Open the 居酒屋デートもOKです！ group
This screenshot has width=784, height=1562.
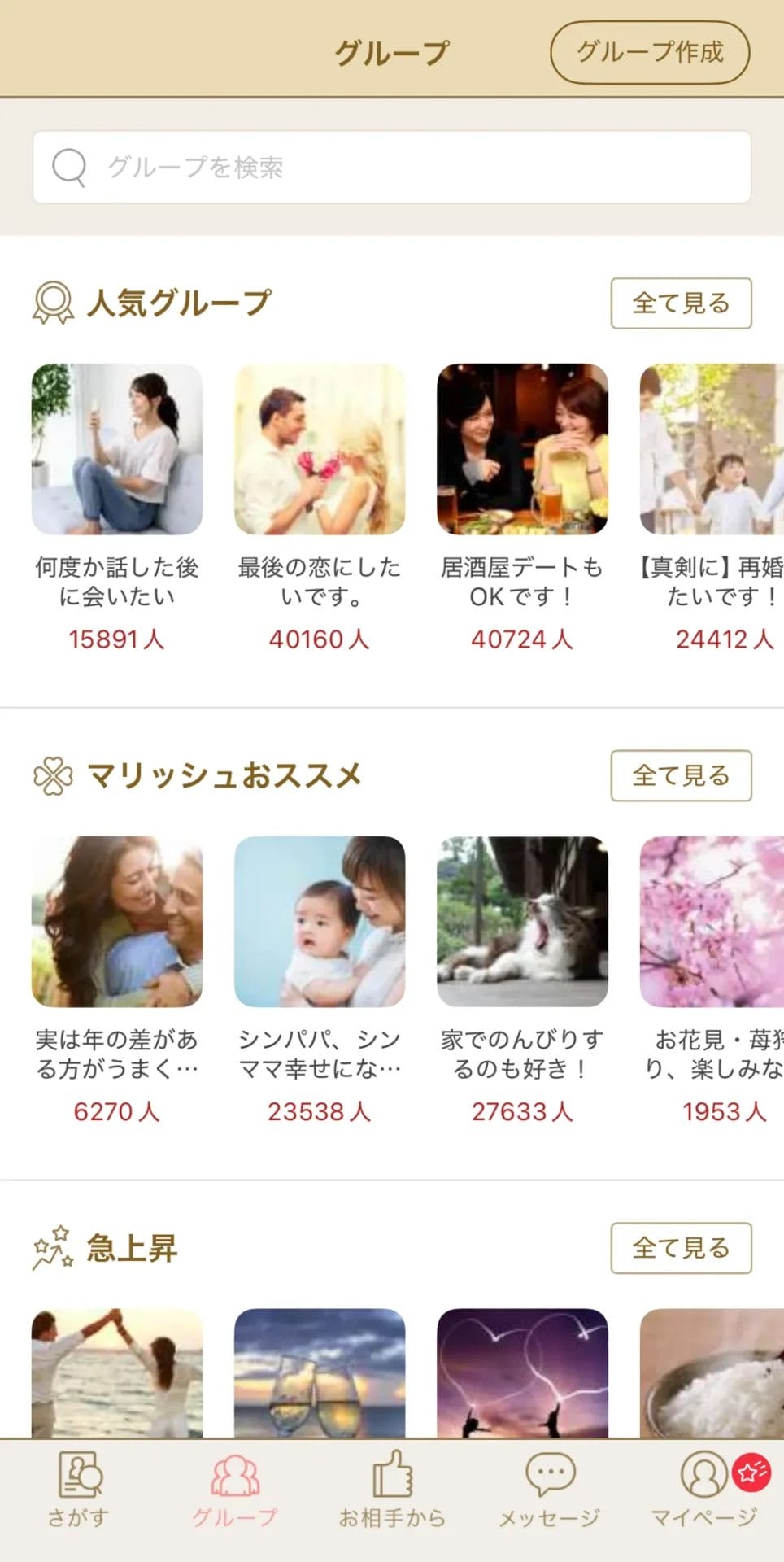pos(522,449)
